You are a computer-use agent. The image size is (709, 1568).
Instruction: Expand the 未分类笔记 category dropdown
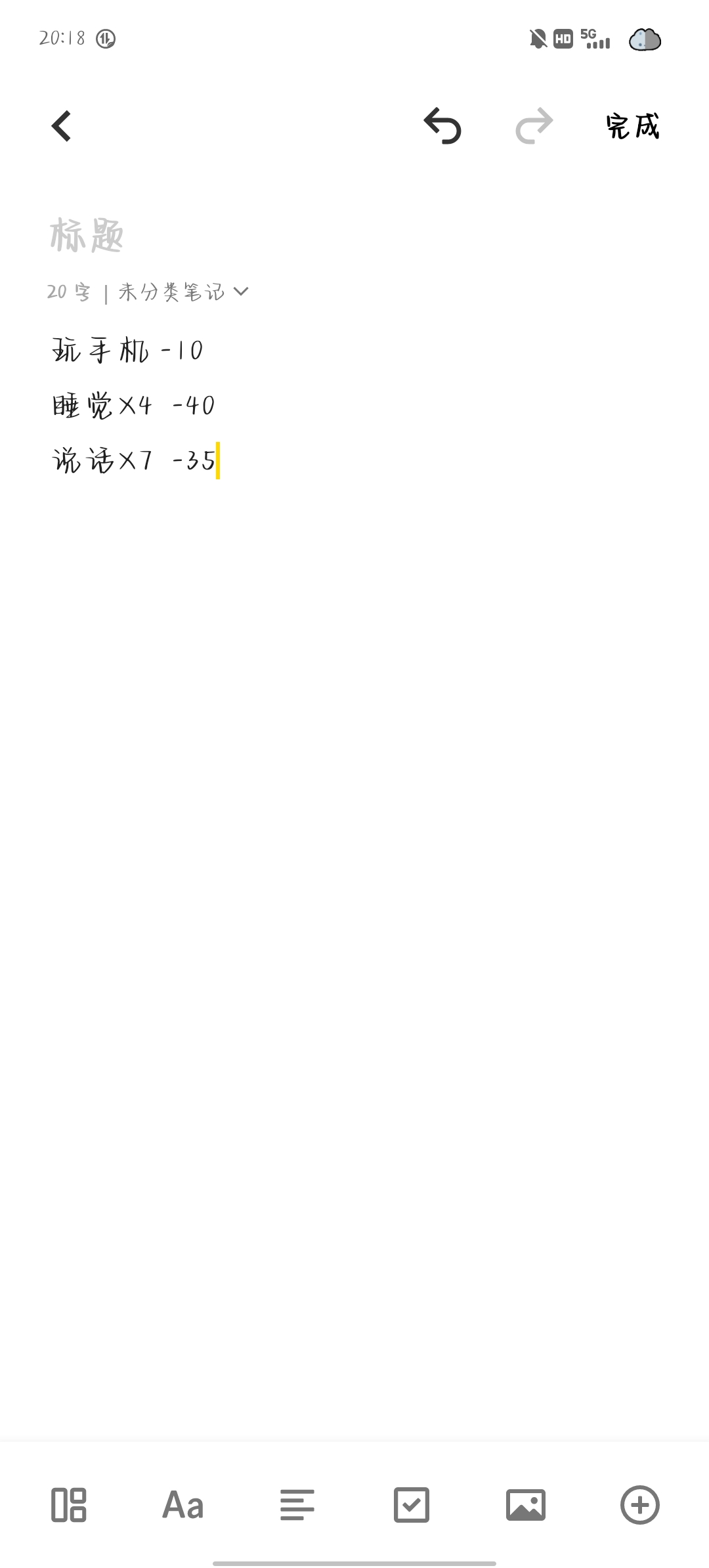[x=184, y=292]
